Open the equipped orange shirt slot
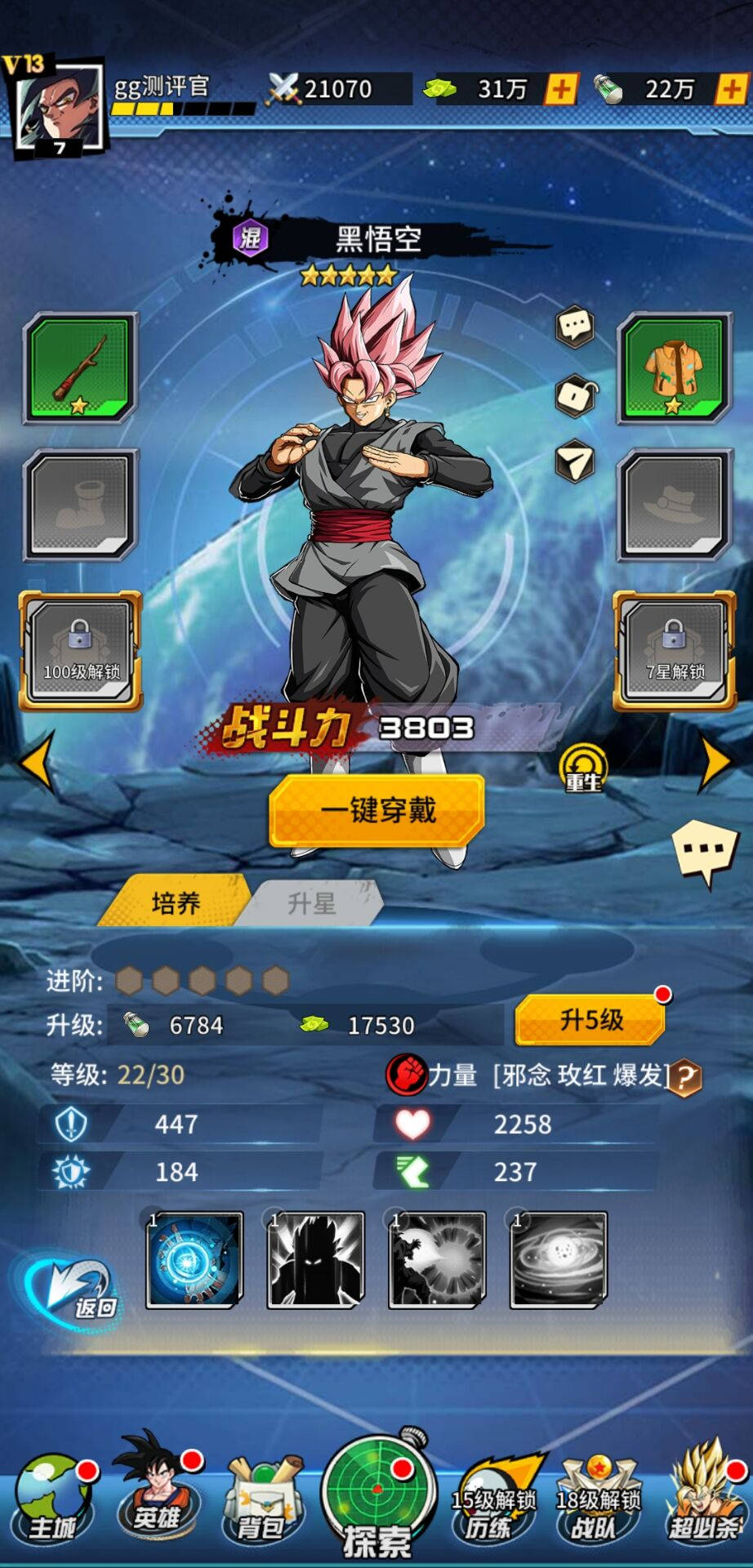 (x=674, y=368)
